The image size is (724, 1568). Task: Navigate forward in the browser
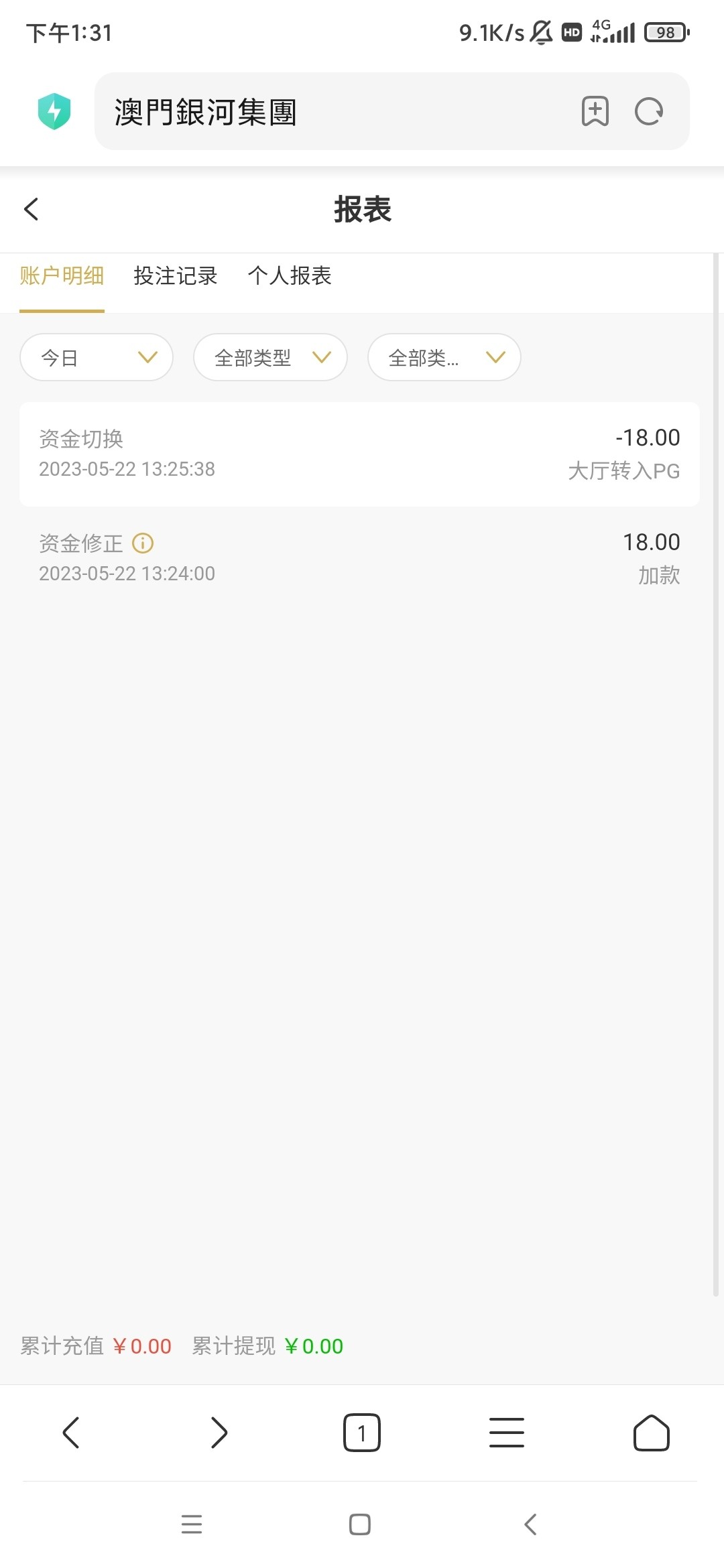(x=219, y=1433)
